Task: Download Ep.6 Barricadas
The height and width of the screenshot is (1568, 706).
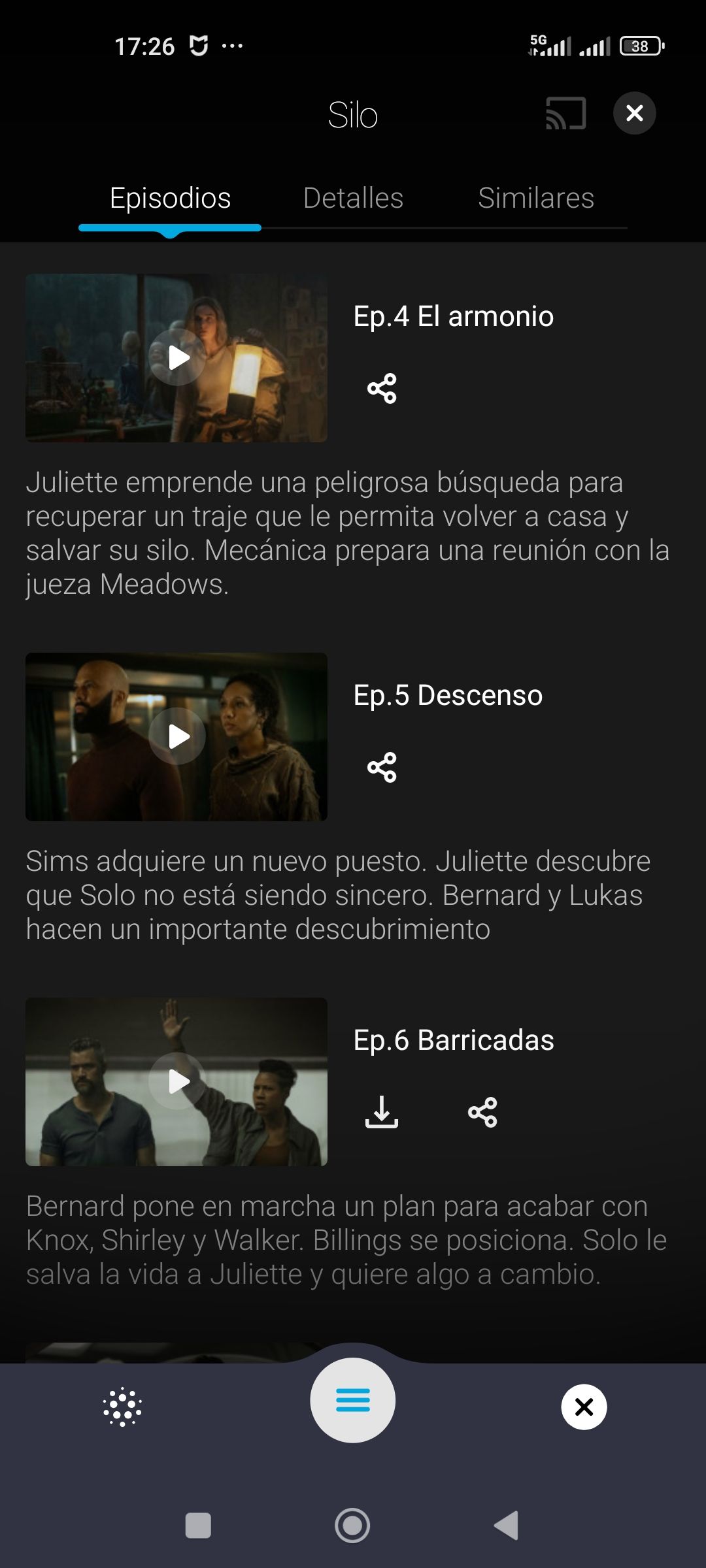Action: coord(382,1112)
